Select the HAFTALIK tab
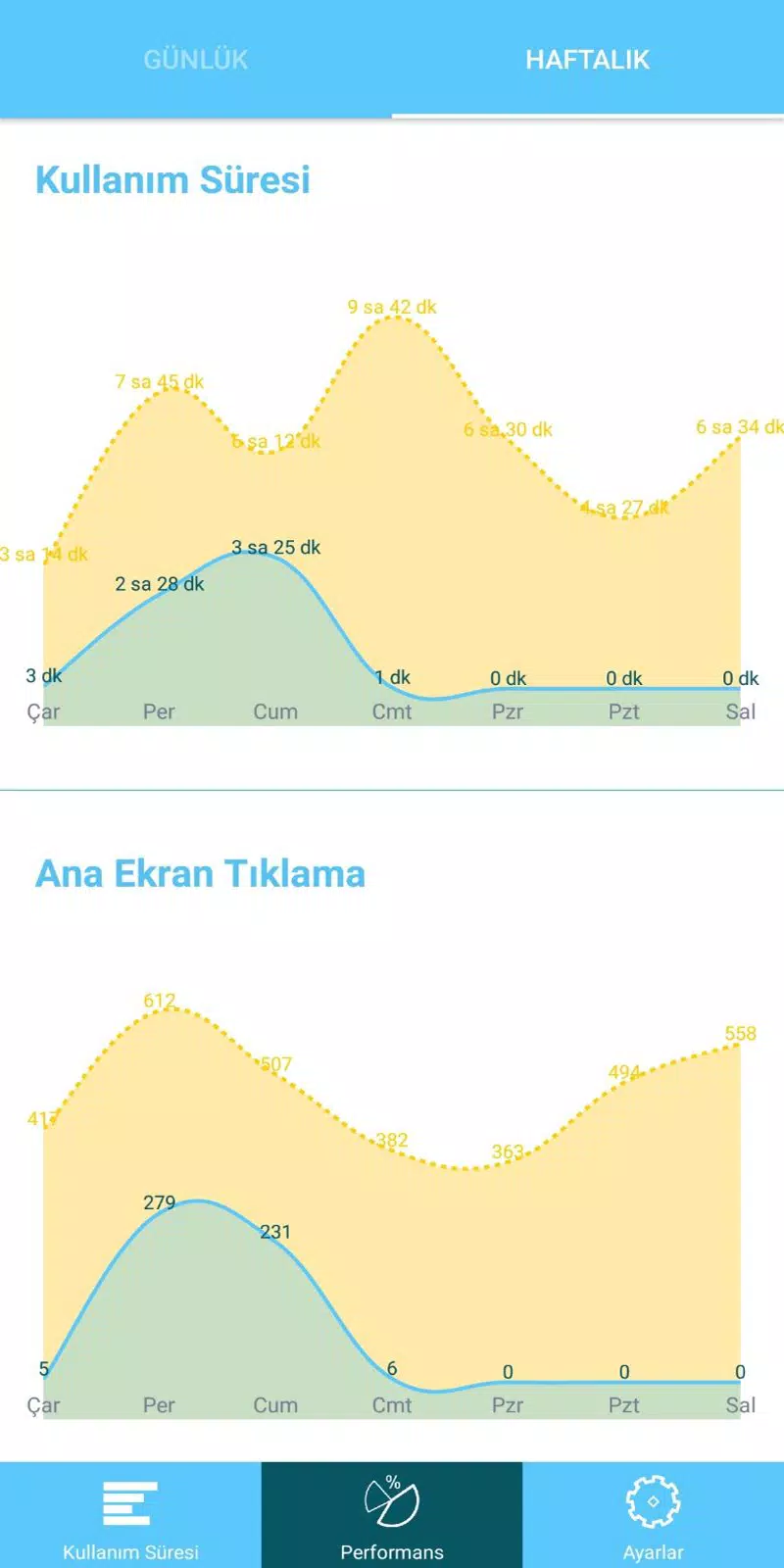 (588, 59)
